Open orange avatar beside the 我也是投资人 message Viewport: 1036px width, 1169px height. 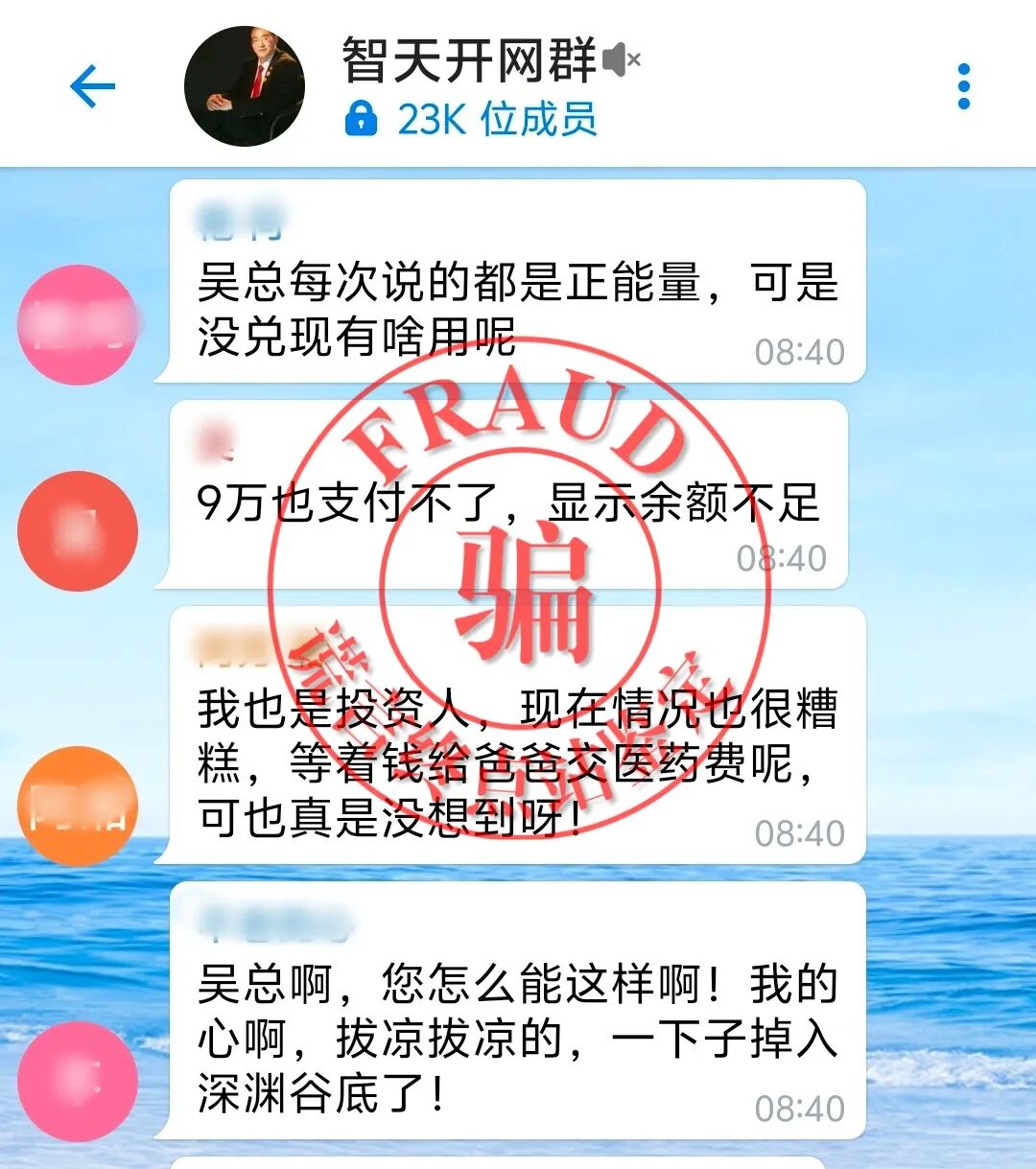[78, 806]
